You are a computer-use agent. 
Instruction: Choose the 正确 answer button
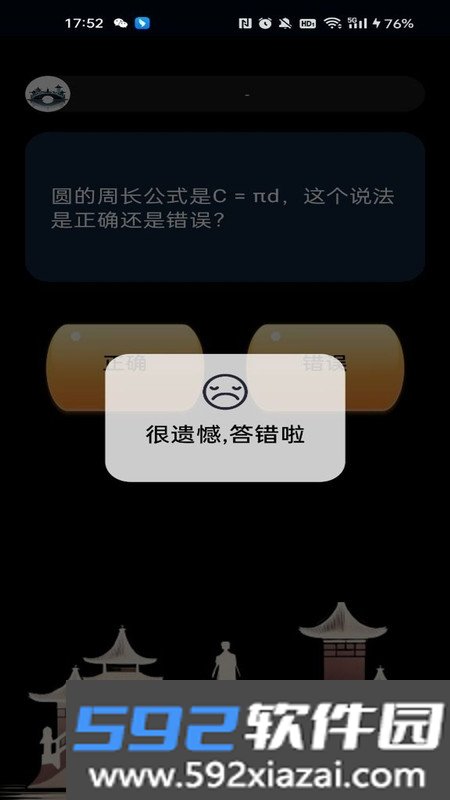tap(125, 367)
